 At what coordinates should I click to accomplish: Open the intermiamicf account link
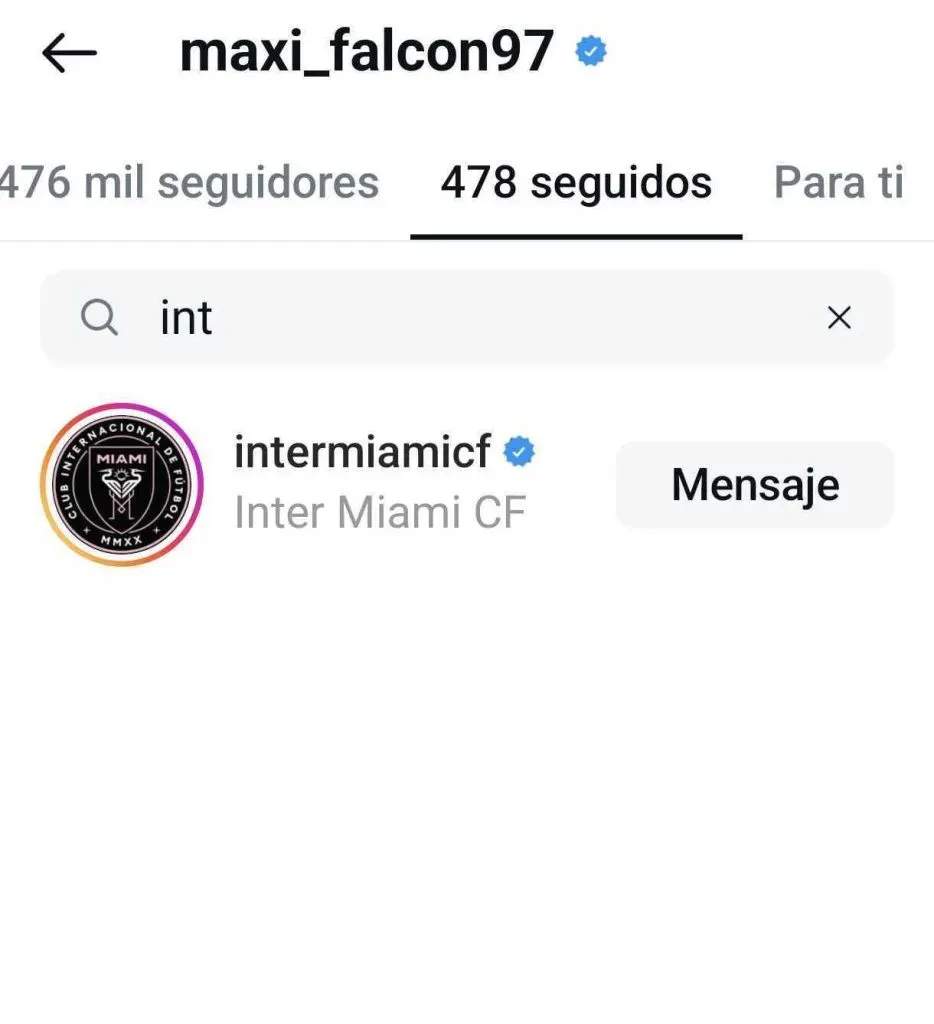pyautogui.click(x=364, y=452)
